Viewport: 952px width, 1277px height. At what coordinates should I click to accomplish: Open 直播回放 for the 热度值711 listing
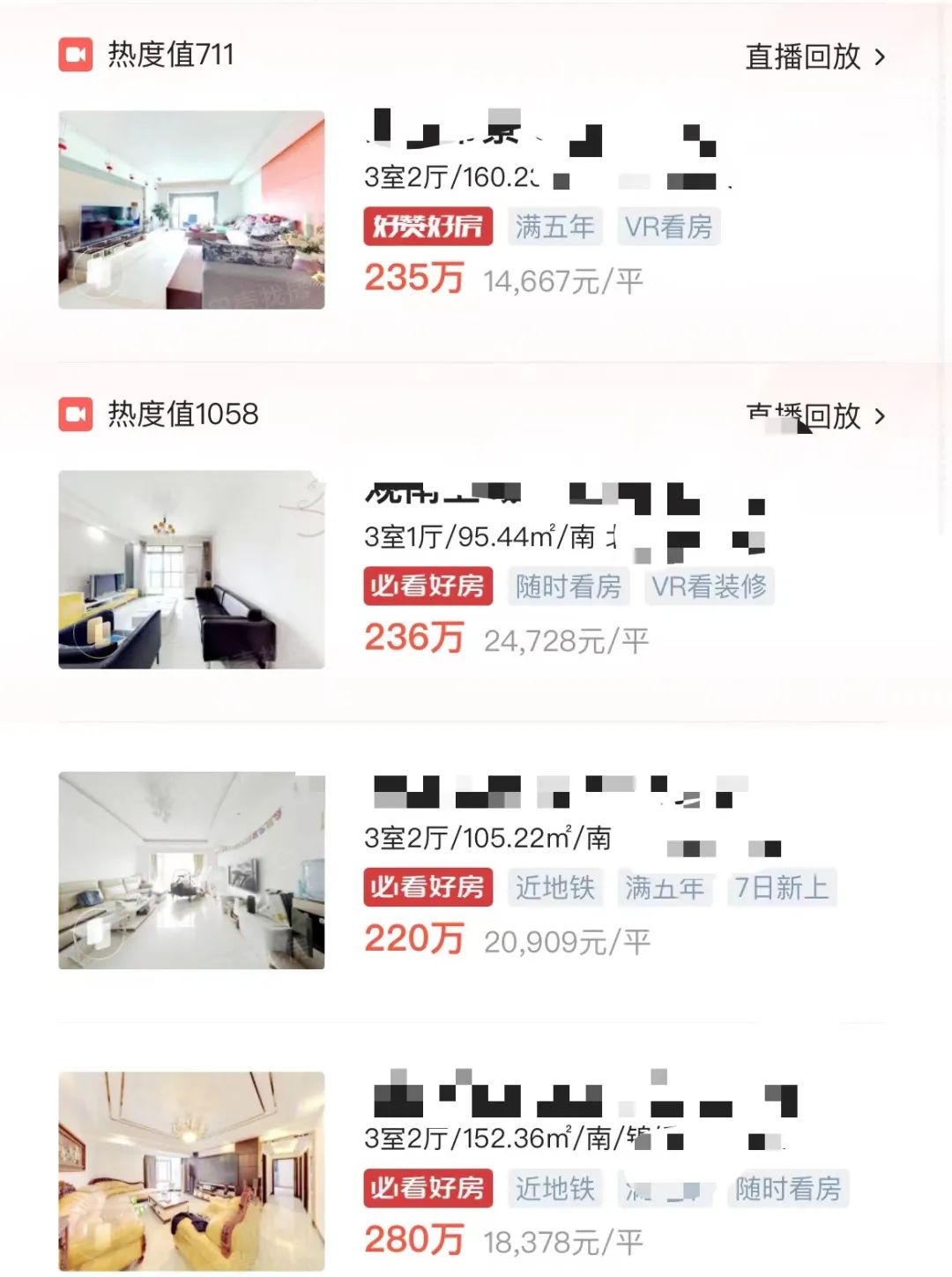814,57
